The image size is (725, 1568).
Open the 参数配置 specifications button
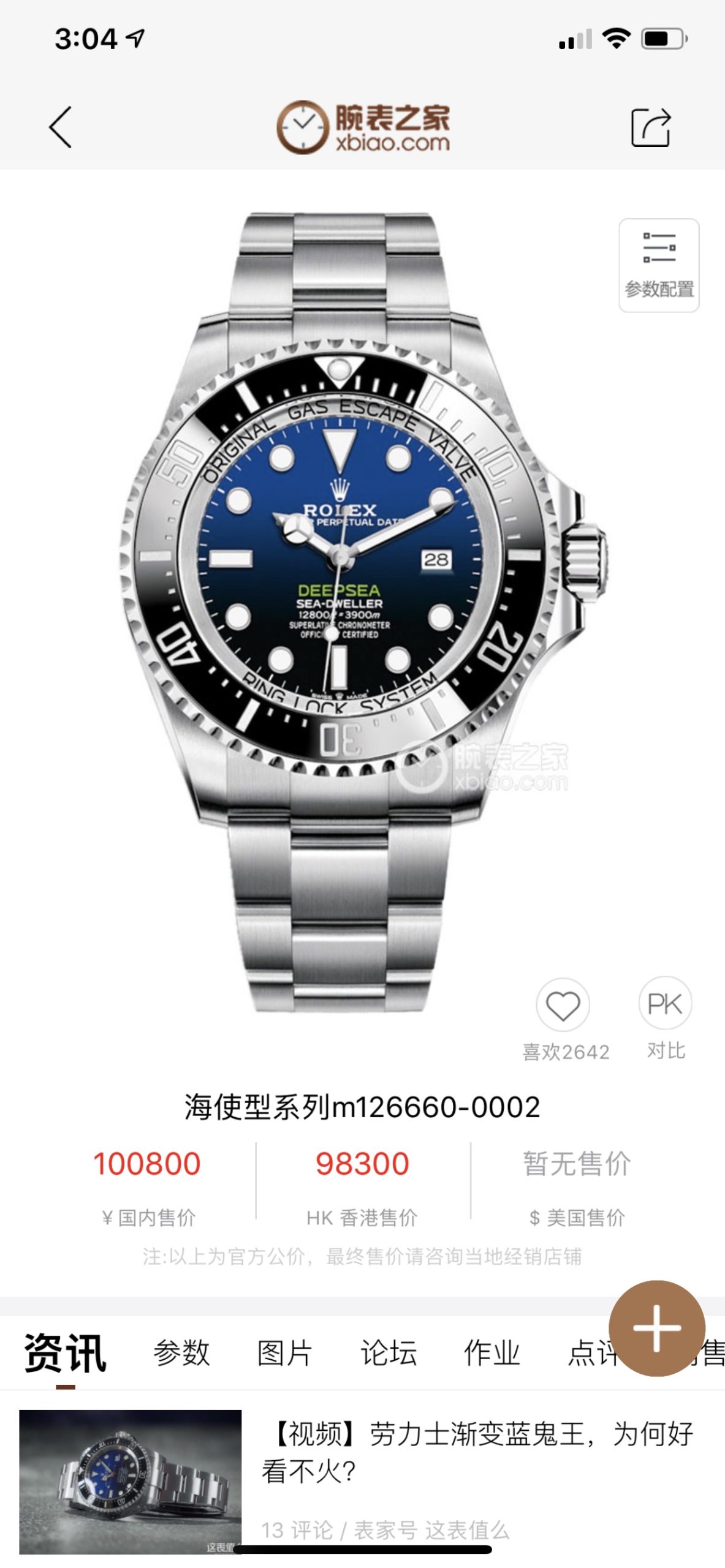coord(659,265)
